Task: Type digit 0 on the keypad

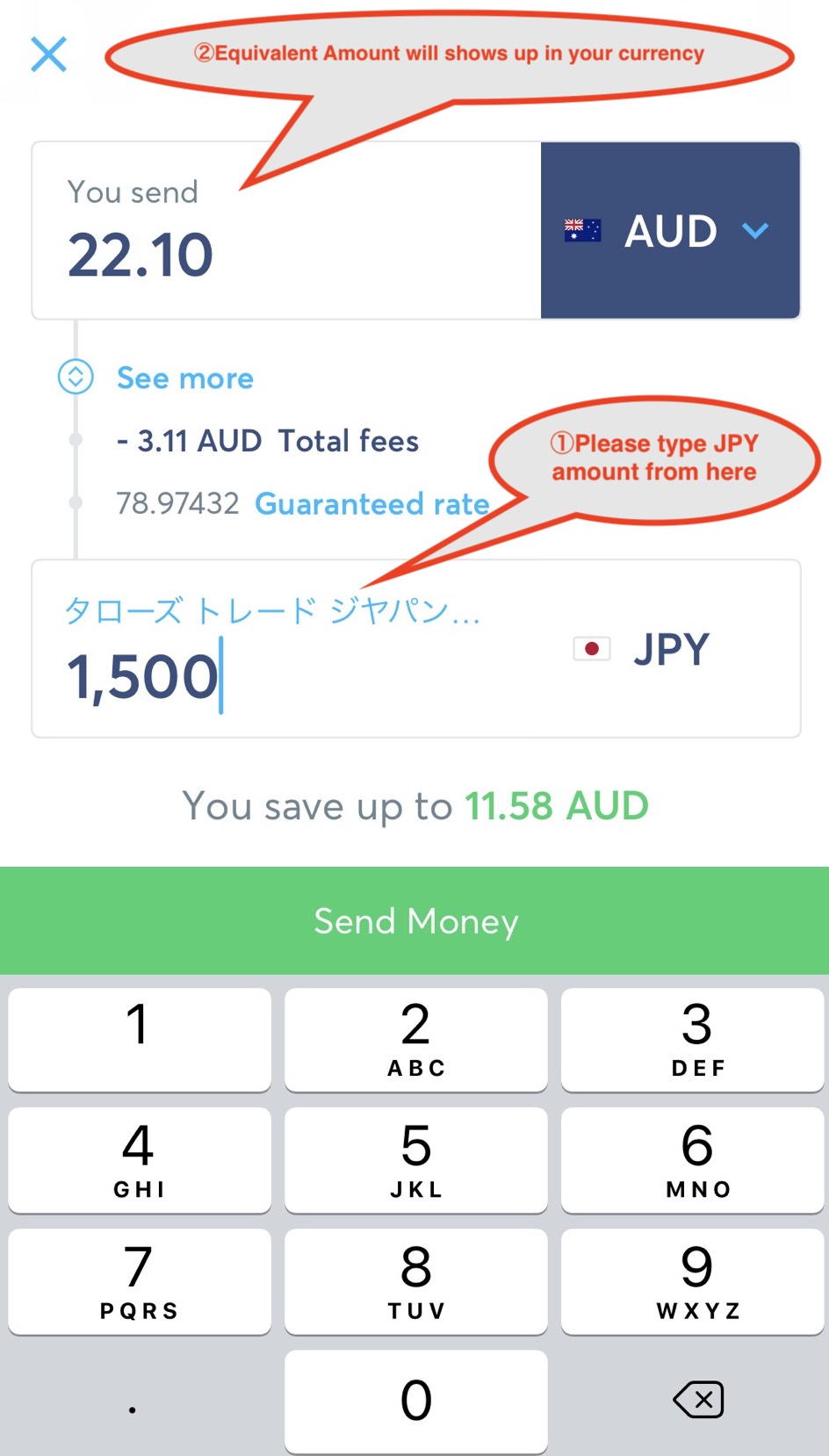Action: 415,1399
